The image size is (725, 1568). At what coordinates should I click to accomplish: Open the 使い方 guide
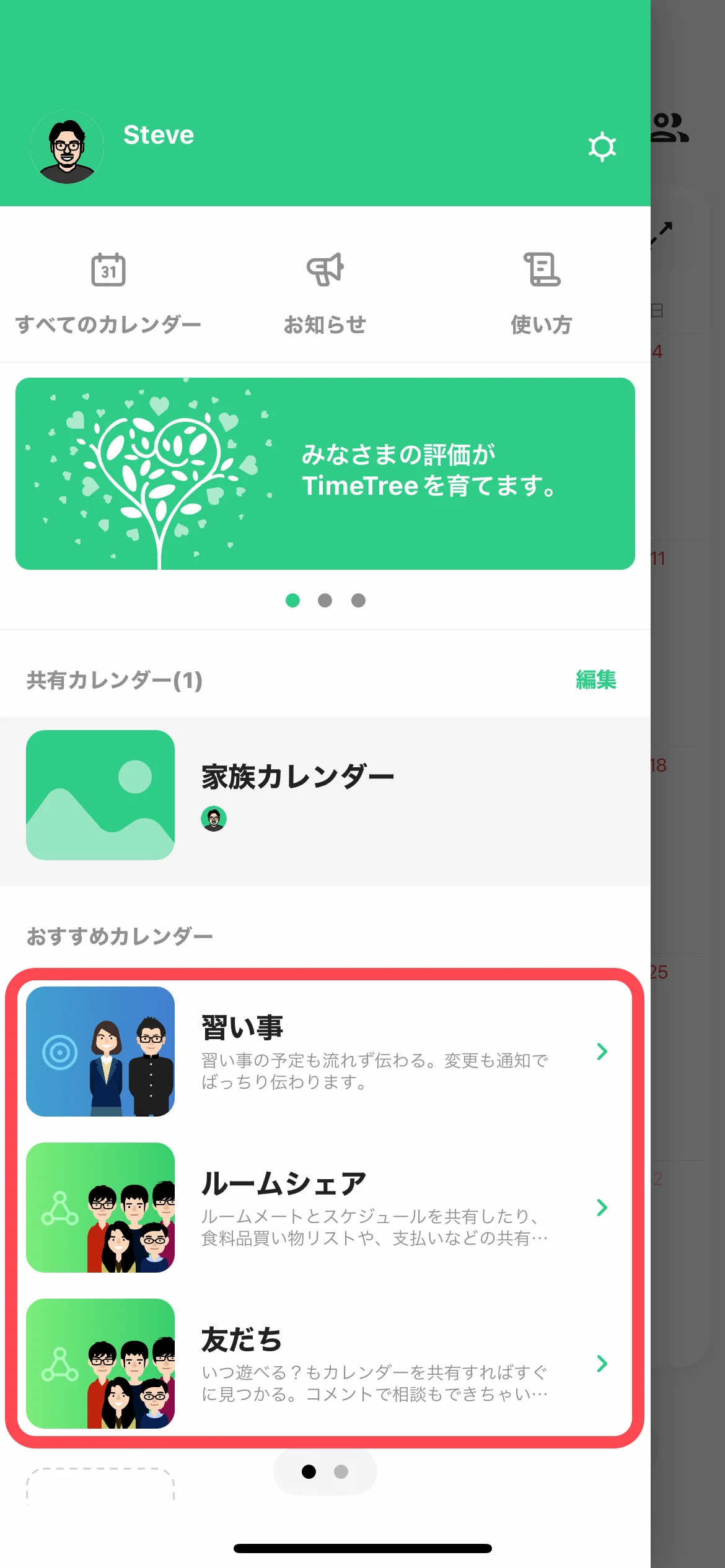tap(542, 292)
